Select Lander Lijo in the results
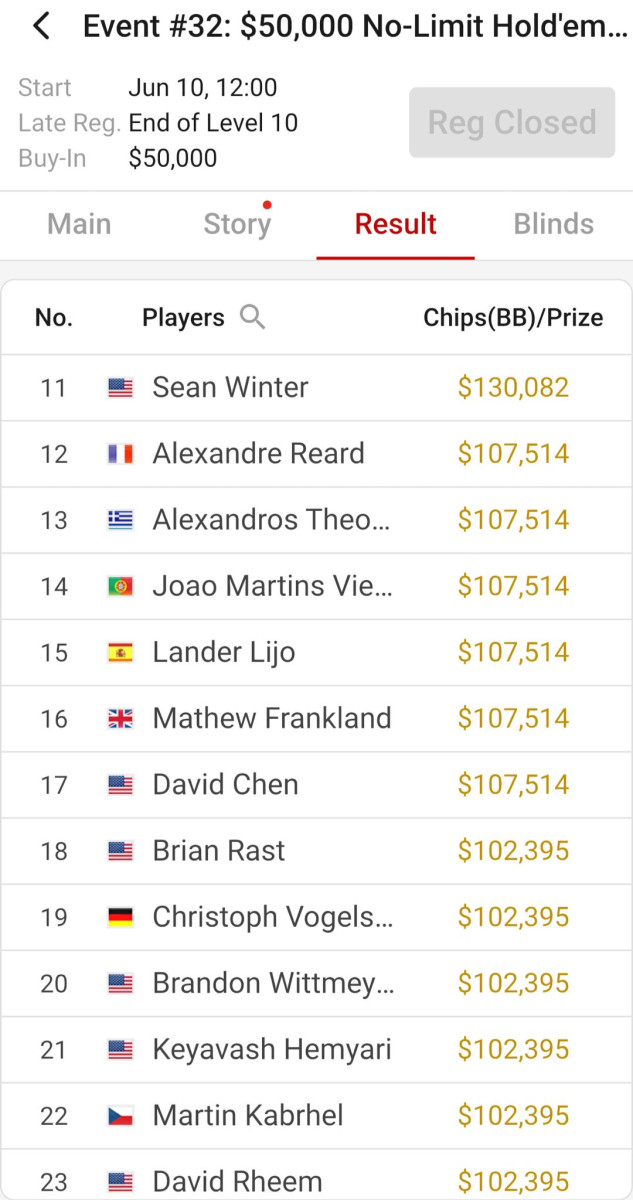 [317, 652]
